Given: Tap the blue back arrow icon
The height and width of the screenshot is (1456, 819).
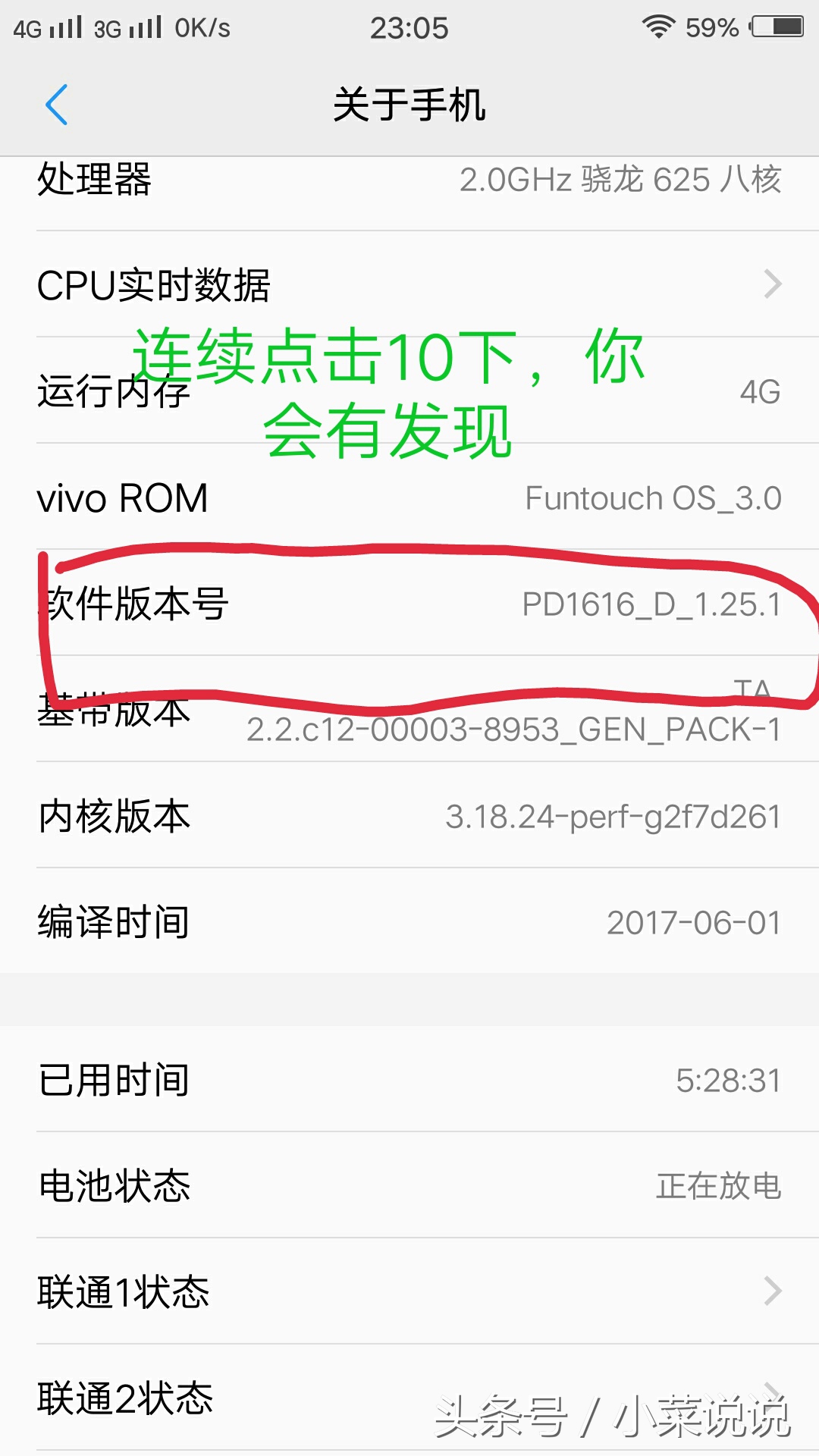Looking at the screenshot, I should coord(57,105).
